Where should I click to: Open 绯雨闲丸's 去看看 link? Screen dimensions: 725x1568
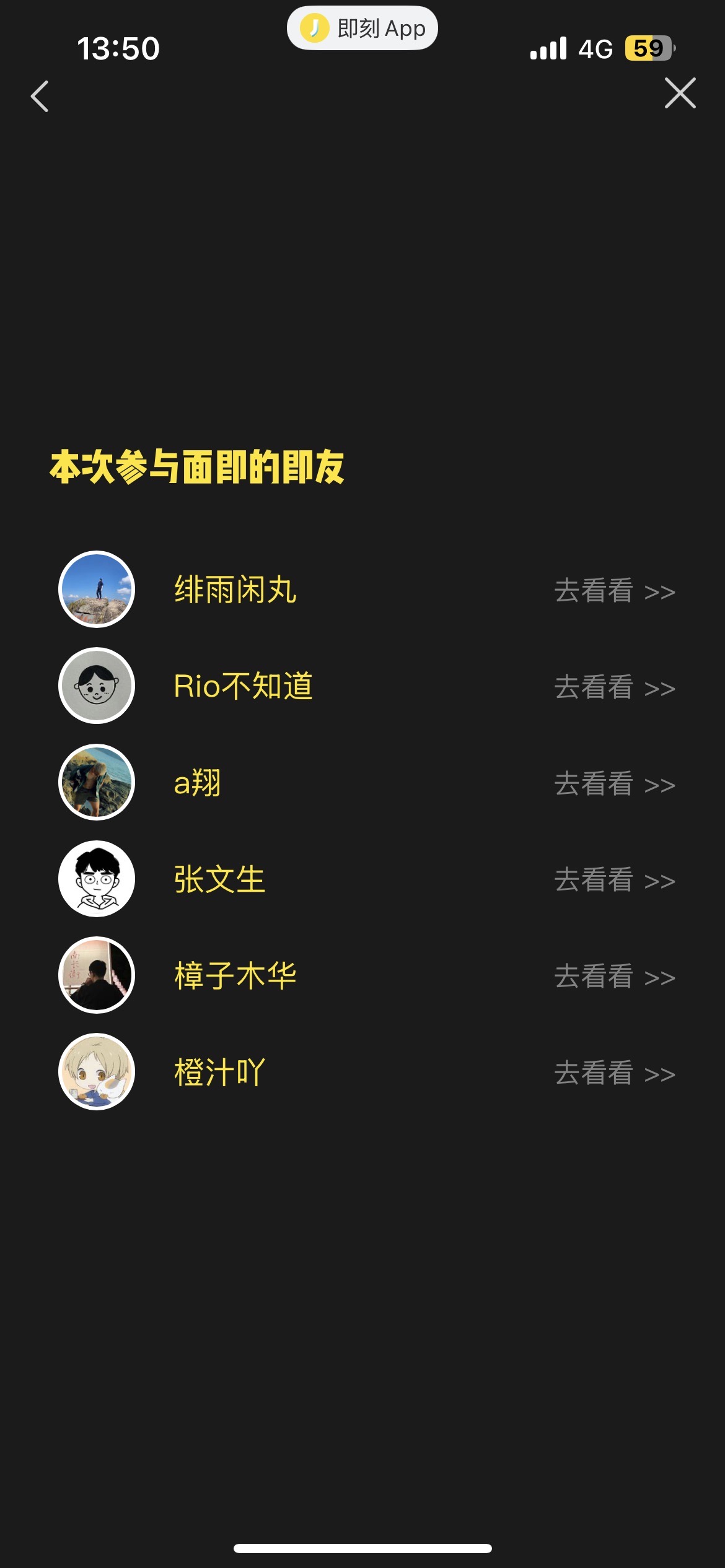tap(614, 590)
